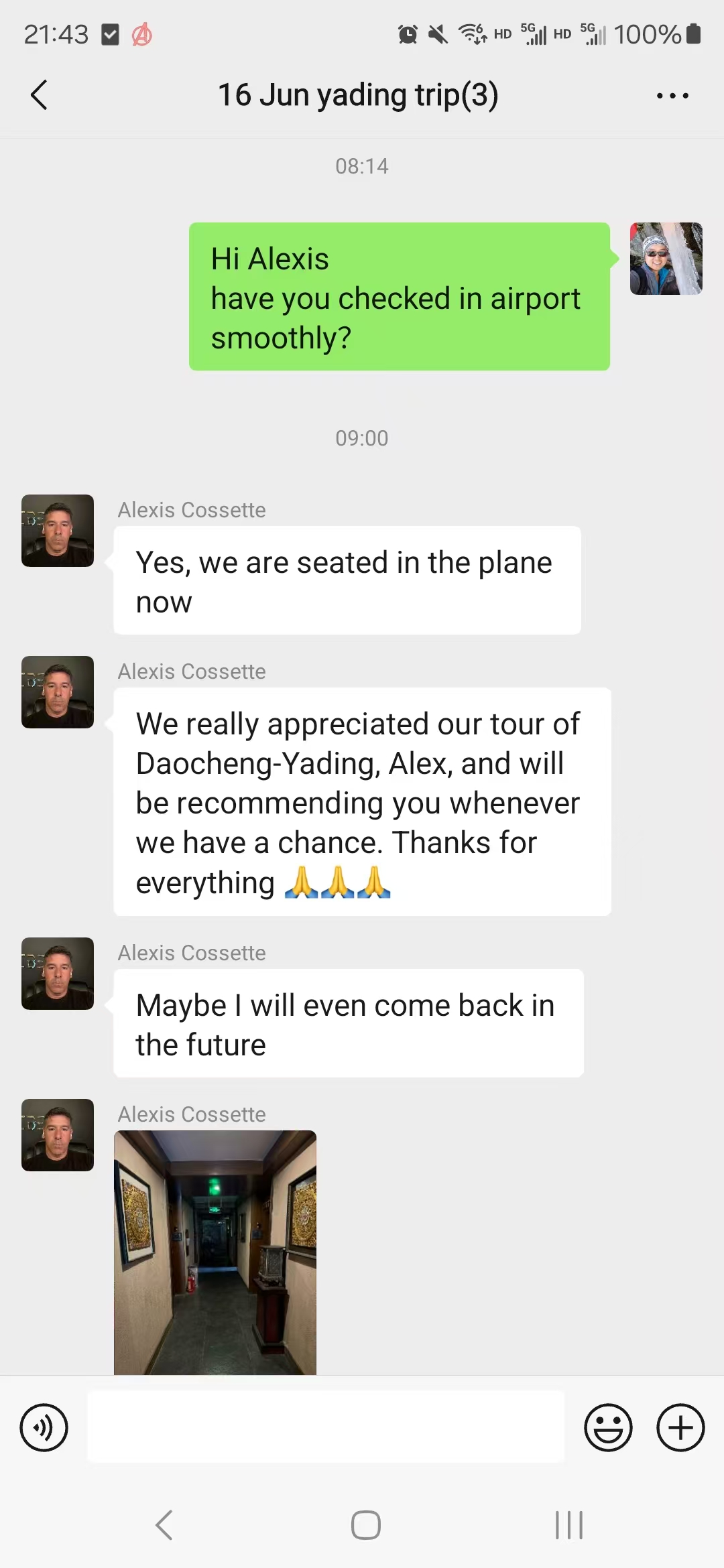The height and width of the screenshot is (1568, 724).
Task: Tap the Android back arrow at bottom
Action: pos(164,1526)
